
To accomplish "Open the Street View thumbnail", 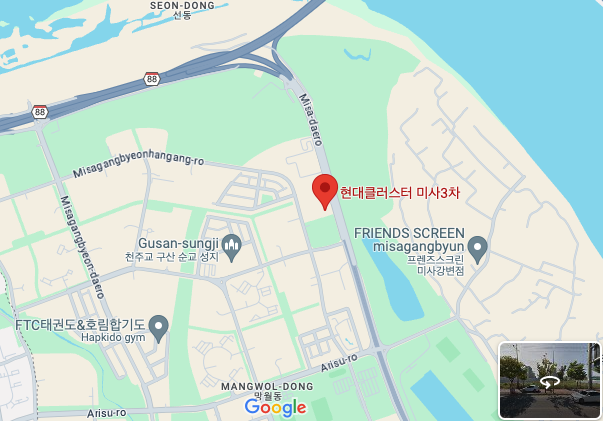I will click(549, 380).
